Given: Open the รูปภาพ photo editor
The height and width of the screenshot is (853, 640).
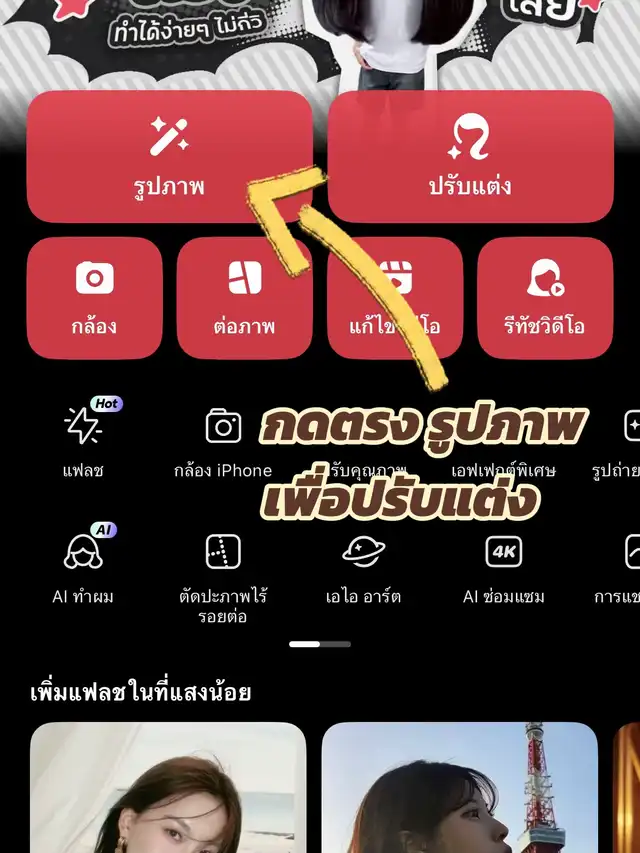Looking at the screenshot, I should pyautogui.click(x=169, y=156).
